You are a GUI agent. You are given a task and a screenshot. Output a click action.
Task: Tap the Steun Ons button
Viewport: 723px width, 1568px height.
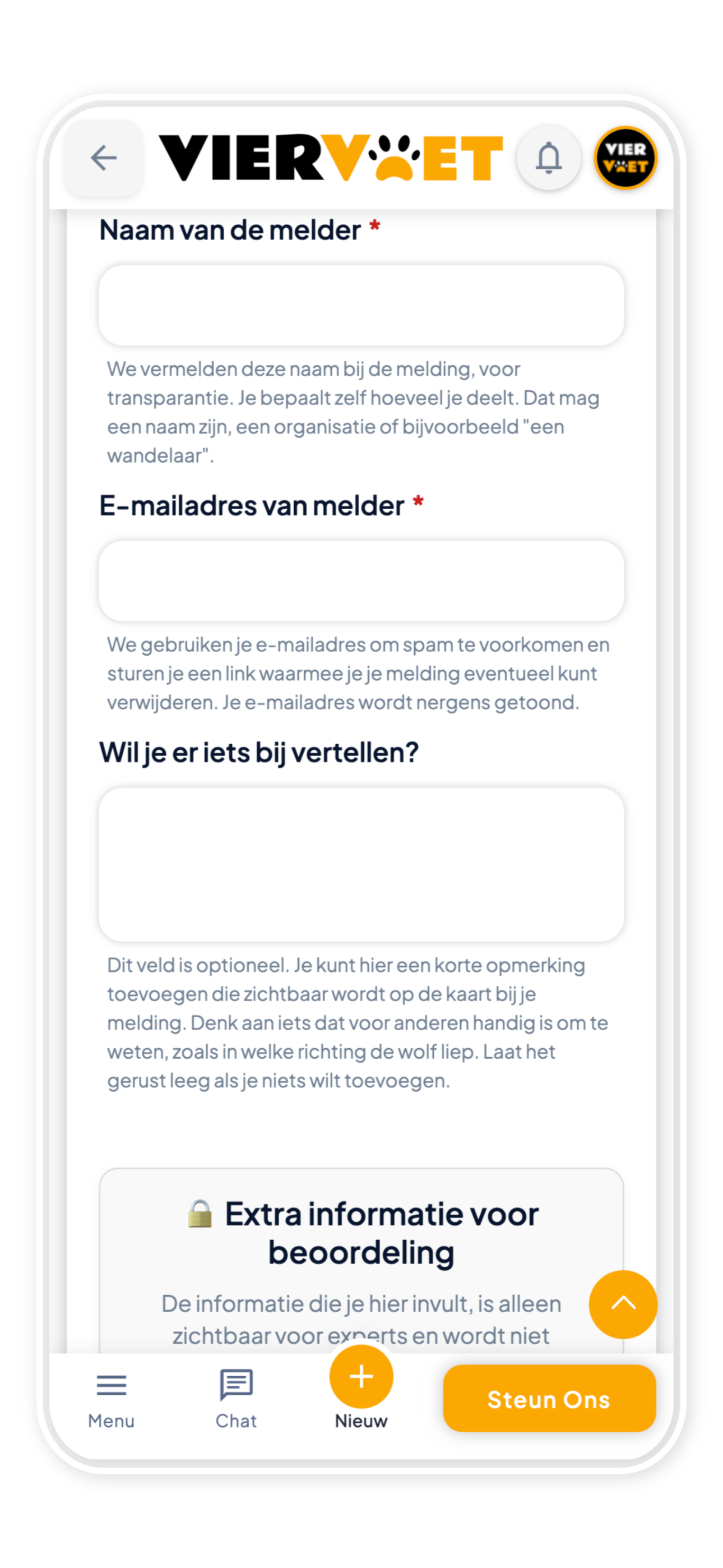tap(549, 1398)
